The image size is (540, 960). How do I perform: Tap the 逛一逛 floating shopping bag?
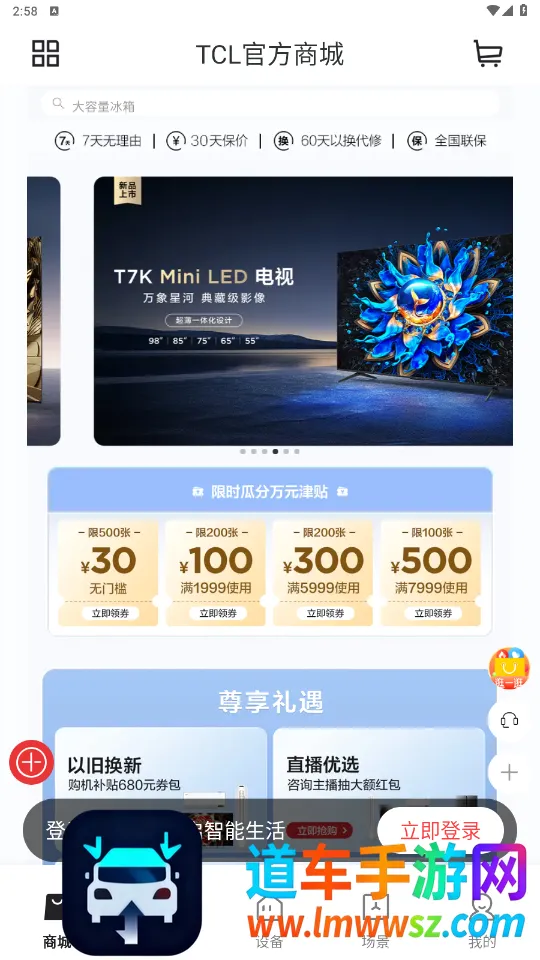point(509,669)
